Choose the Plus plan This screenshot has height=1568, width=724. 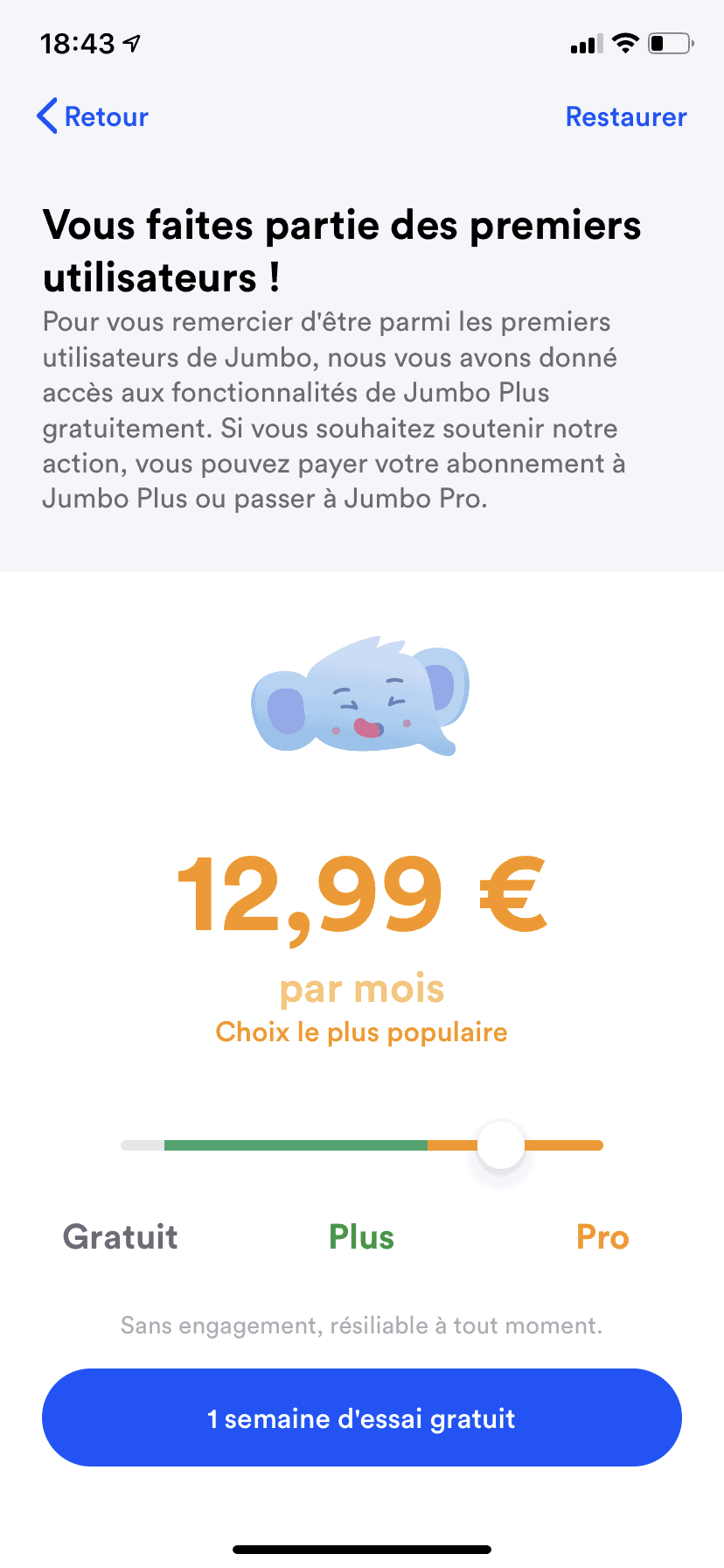(x=361, y=1237)
